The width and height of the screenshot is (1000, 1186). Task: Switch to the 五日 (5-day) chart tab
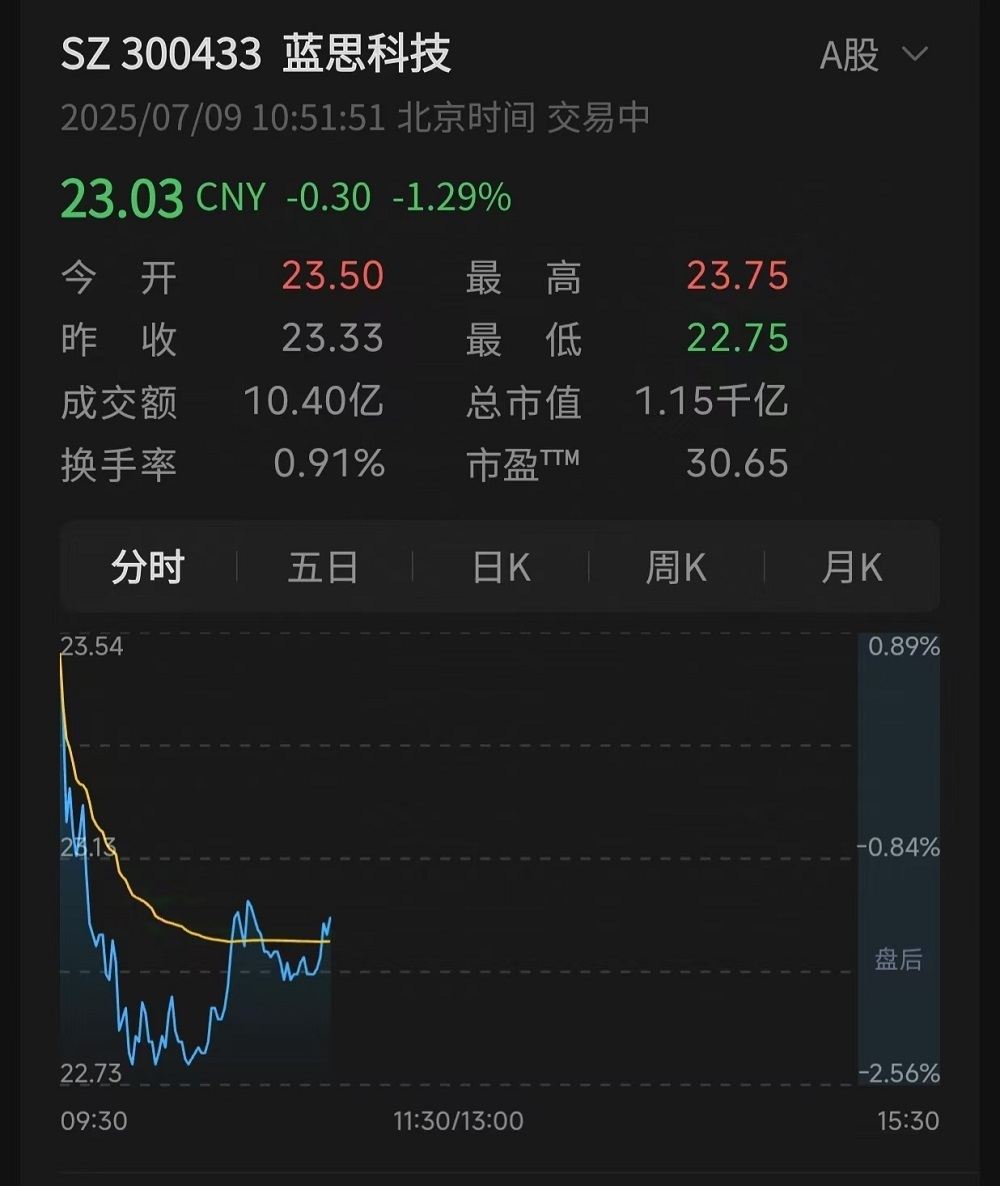coord(322,566)
